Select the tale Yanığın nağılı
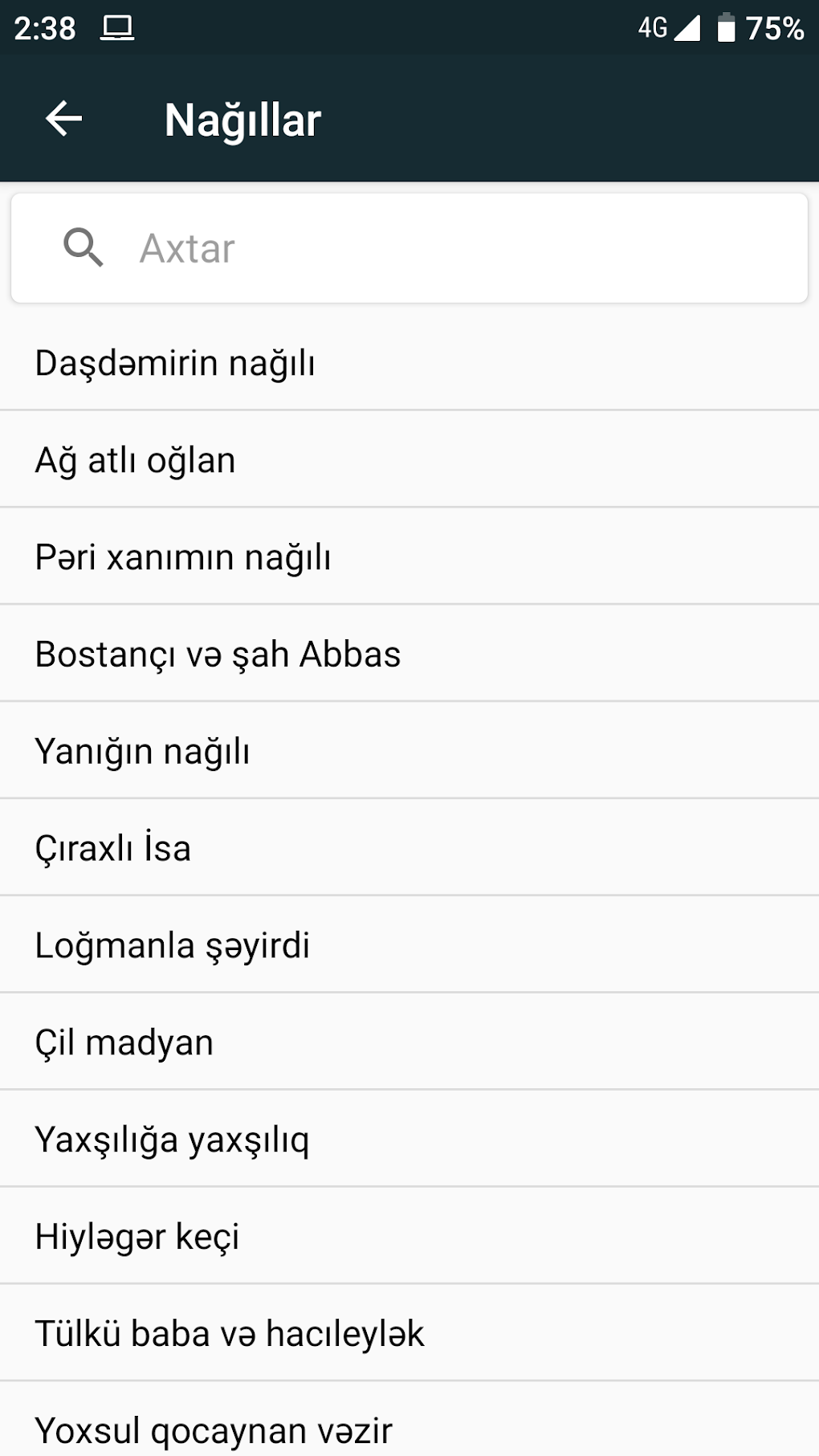The width and height of the screenshot is (819, 1456). (x=143, y=751)
